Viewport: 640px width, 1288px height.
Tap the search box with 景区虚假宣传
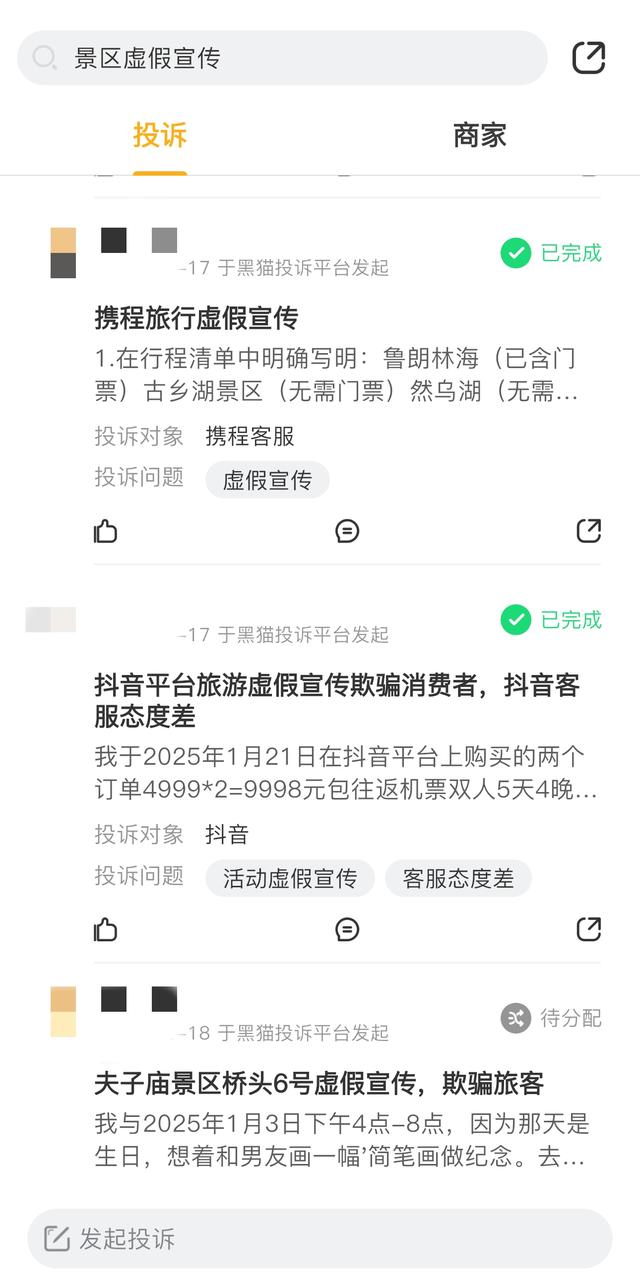click(282, 58)
